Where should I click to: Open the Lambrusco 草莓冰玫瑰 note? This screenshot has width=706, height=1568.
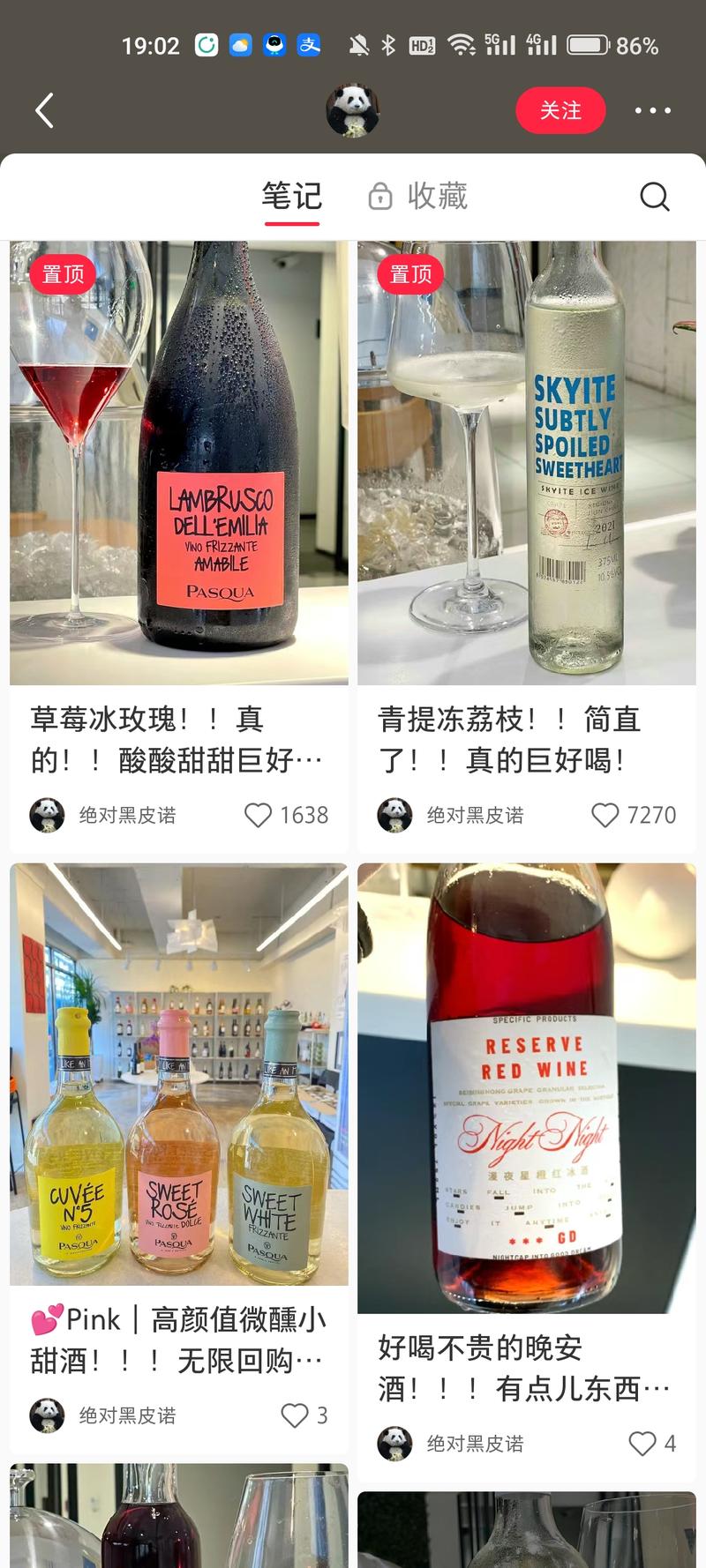tap(179, 463)
